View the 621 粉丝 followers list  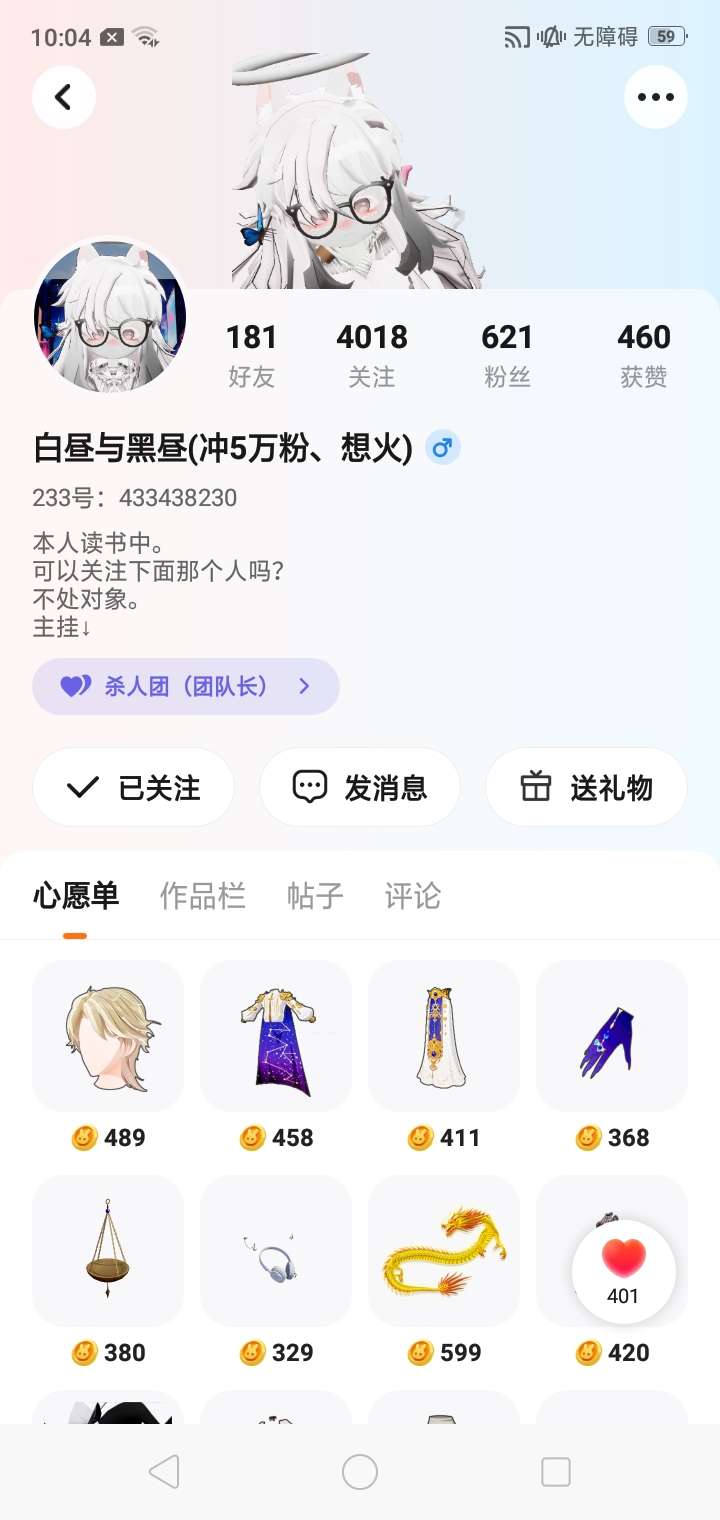click(507, 354)
